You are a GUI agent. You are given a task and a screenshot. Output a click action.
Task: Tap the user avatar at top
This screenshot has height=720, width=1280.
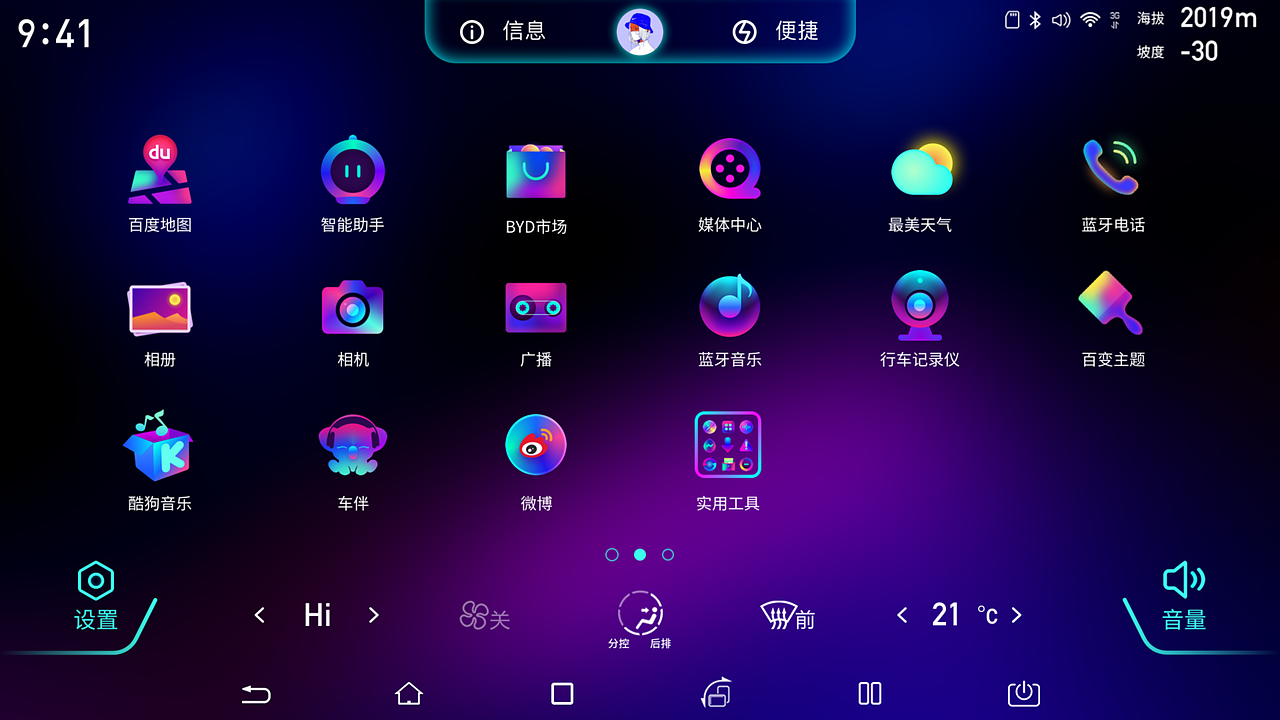[640, 32]
